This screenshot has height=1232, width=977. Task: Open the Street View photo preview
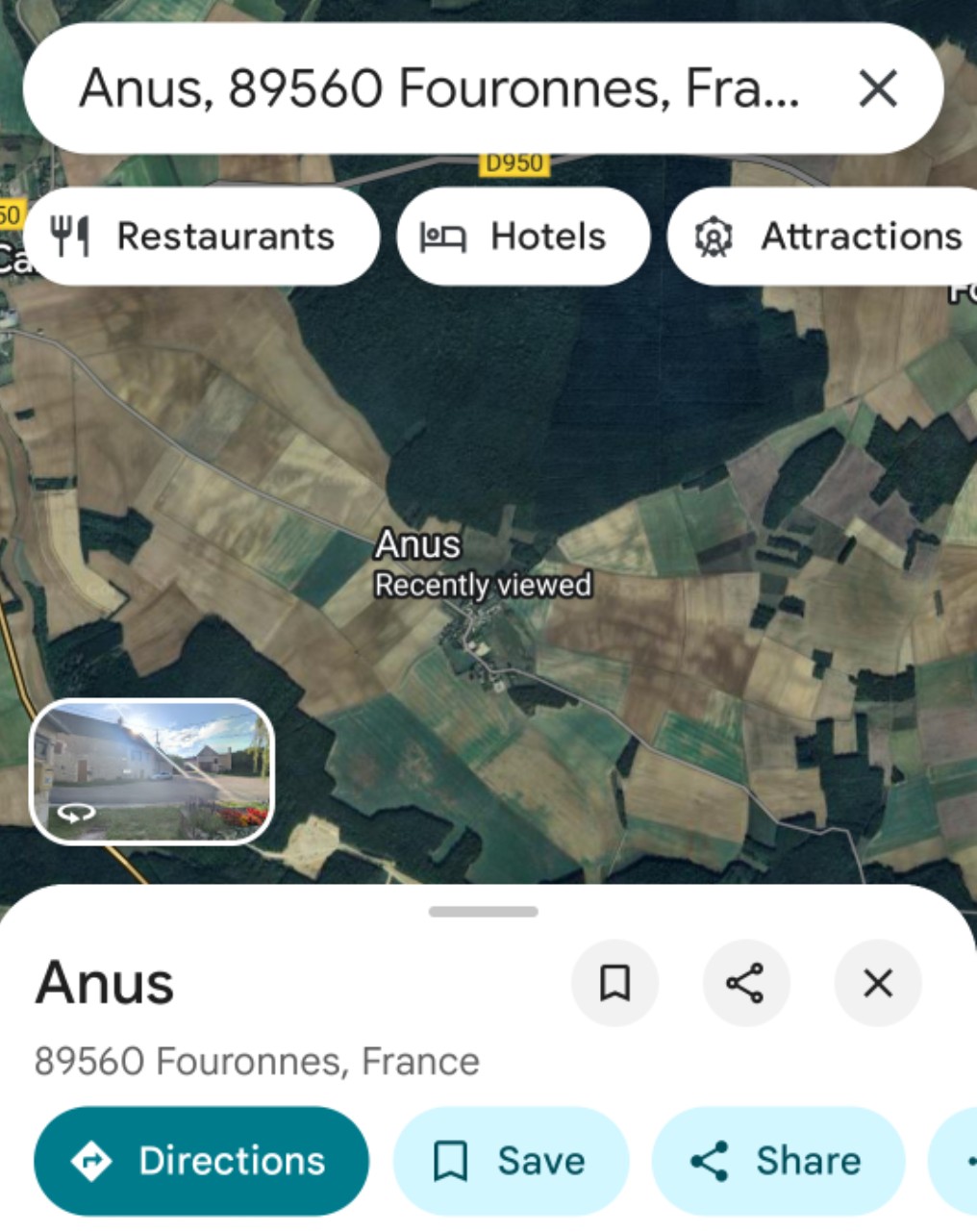pos(153,771)
